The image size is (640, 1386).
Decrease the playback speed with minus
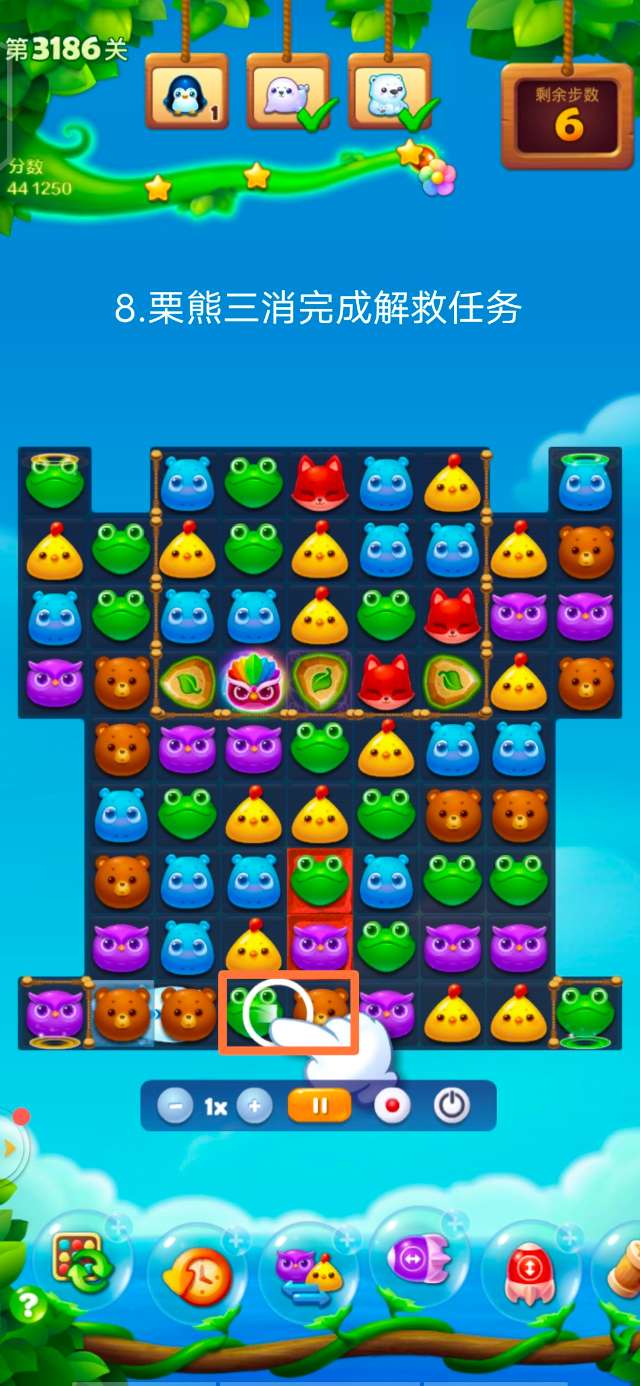[x=175, y=1107]
